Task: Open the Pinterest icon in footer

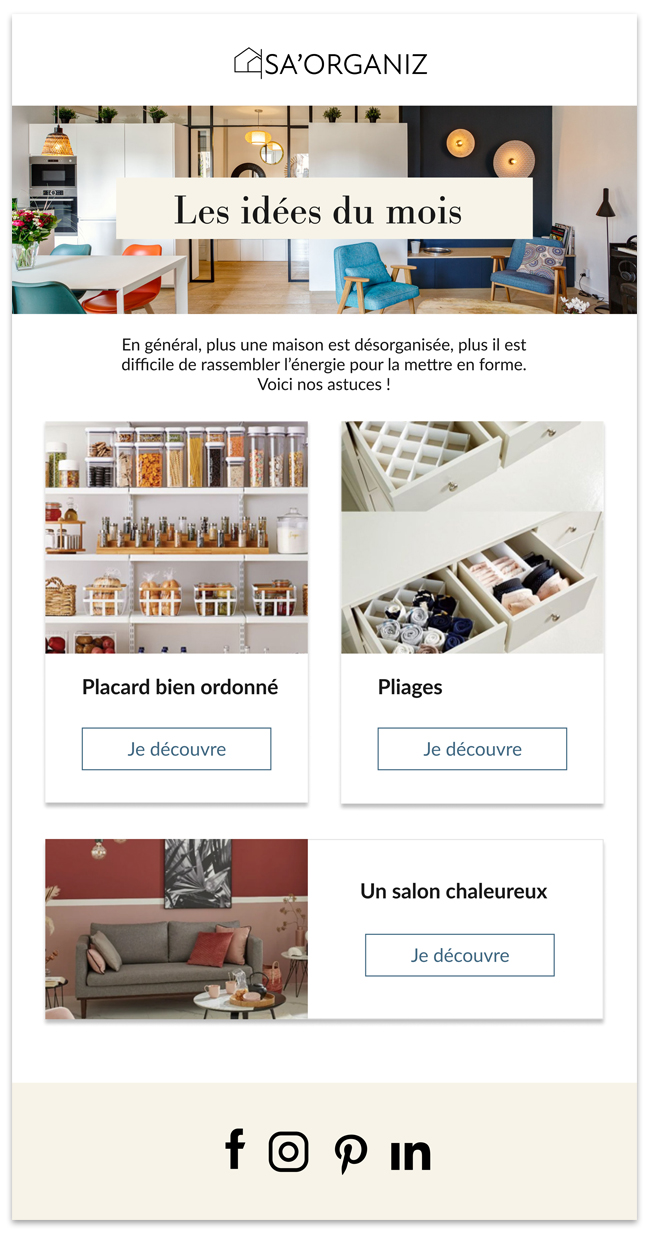Action: tap(350, 1153)
